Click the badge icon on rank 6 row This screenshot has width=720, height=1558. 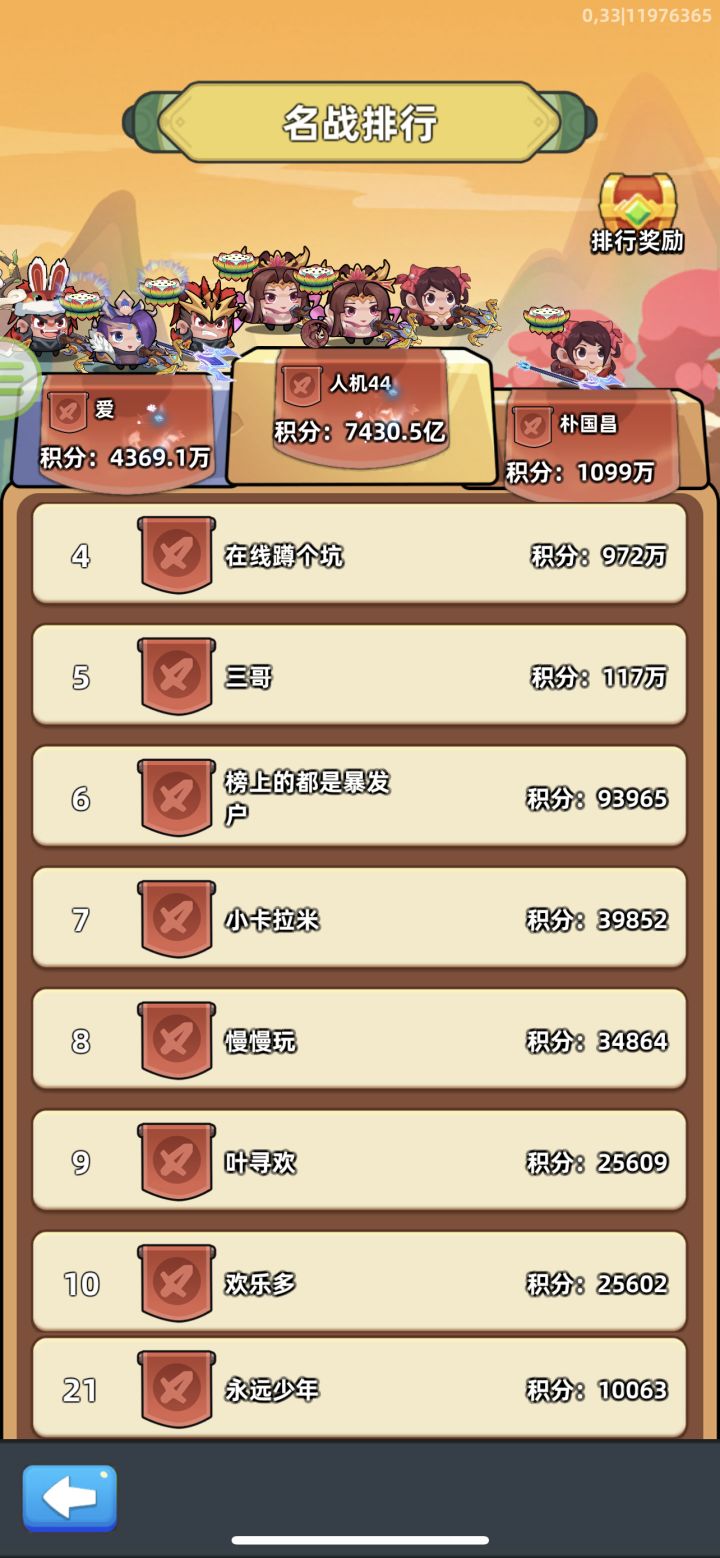coord(177,796)
